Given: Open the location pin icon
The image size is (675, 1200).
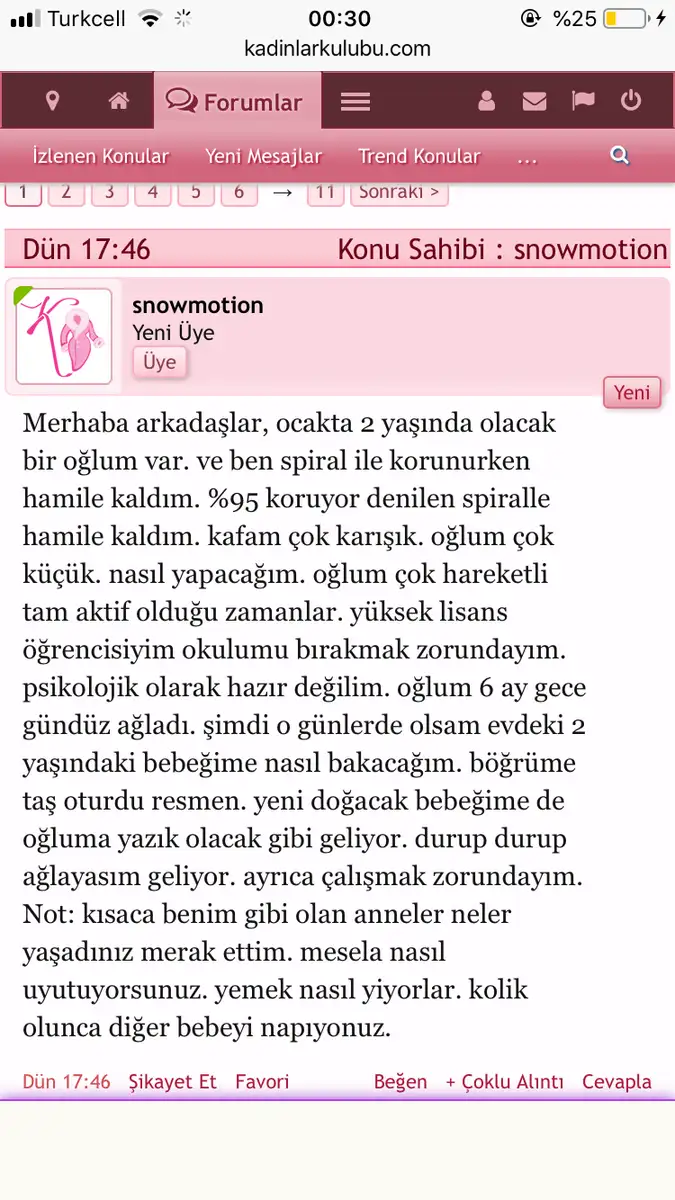Looking at the screenshot, I should point(53,101).
